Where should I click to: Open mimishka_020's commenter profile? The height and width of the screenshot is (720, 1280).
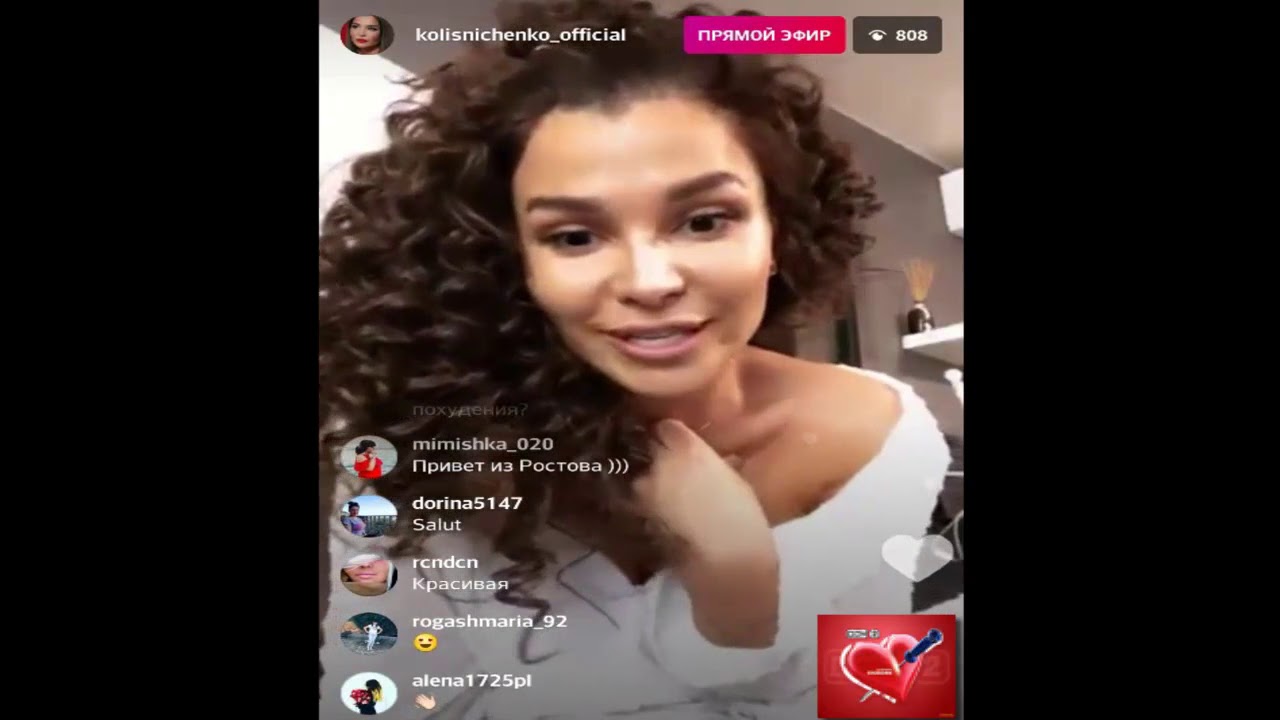click(368, 457)
